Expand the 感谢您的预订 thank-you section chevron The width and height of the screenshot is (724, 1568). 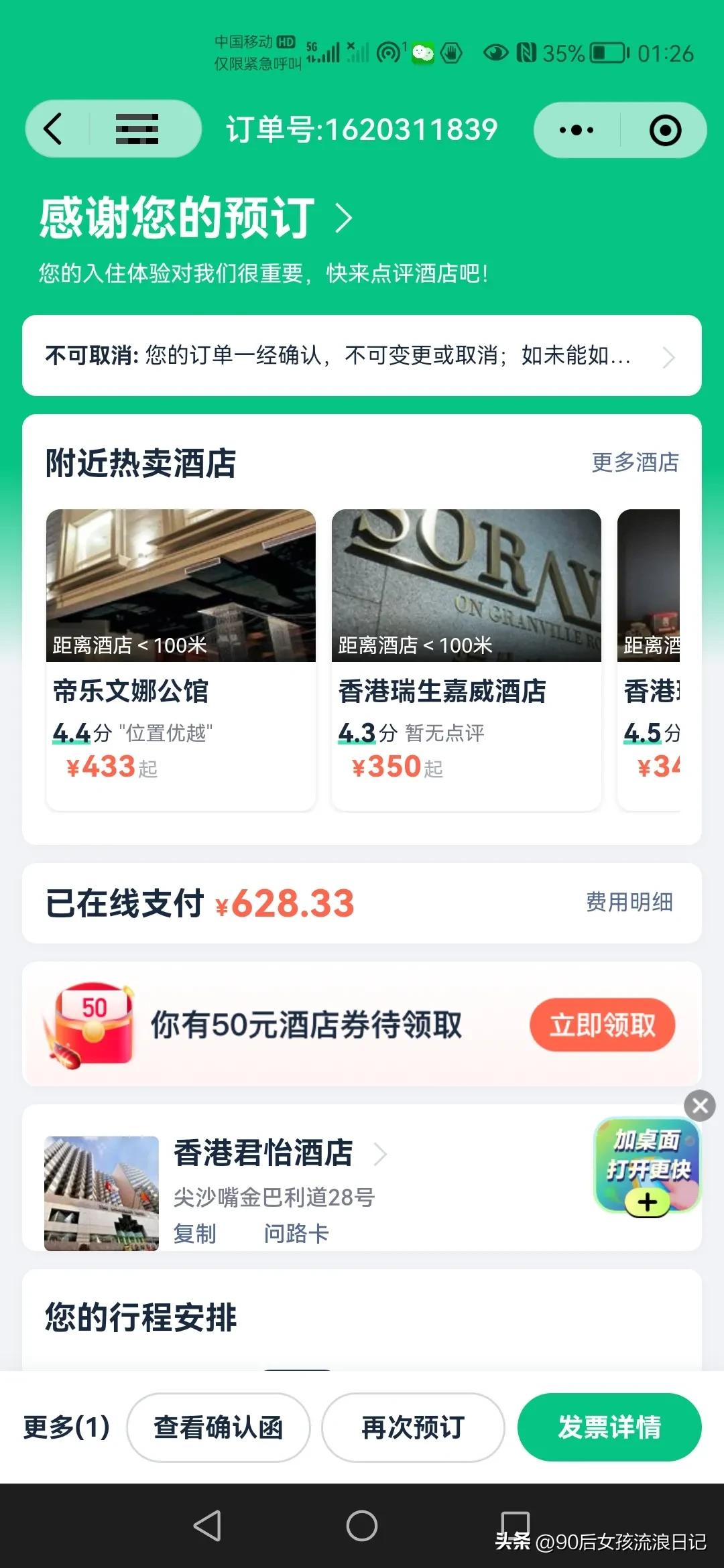click(344, 219)
